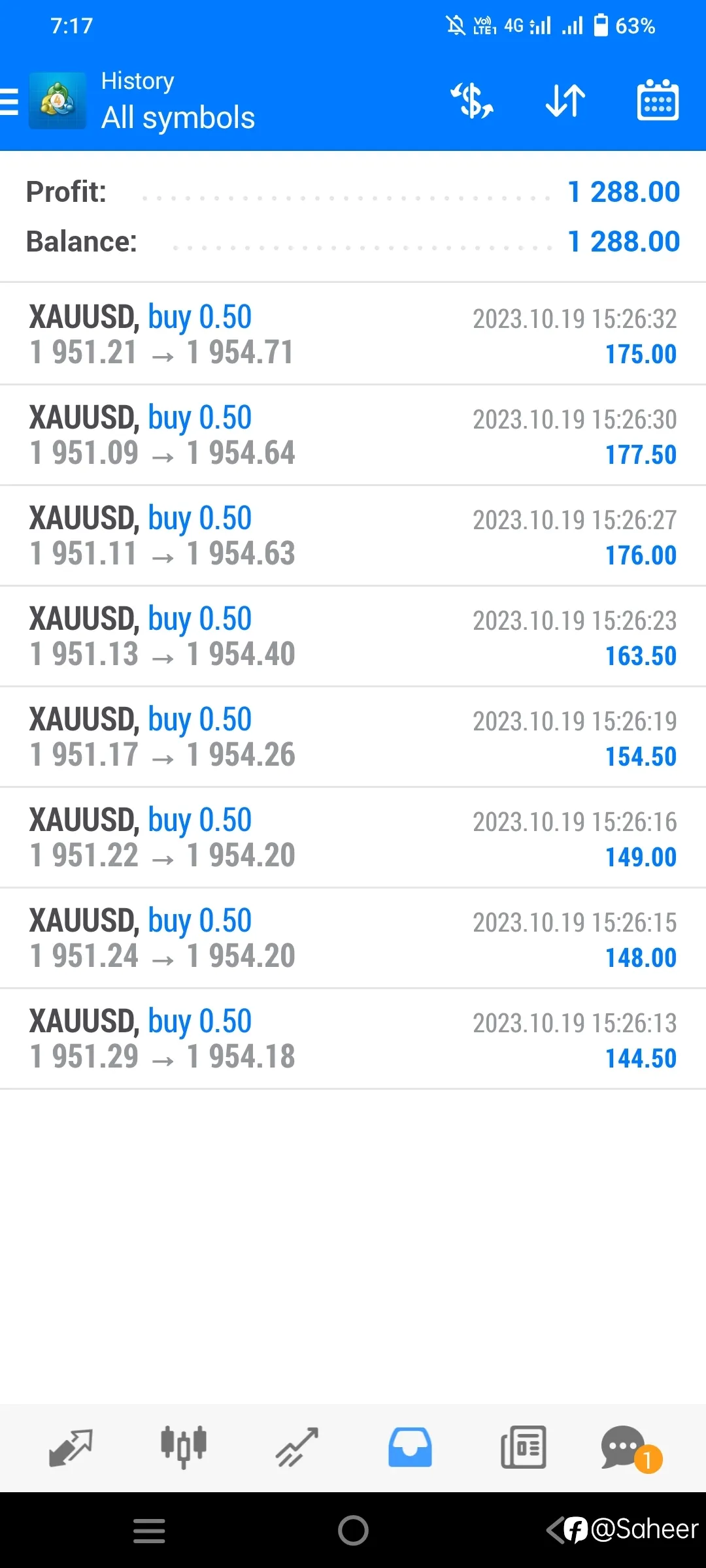Open the sort arrows option
This screenshot has width=706, height=1568.
pyautogui.click(x=565, y=101)
